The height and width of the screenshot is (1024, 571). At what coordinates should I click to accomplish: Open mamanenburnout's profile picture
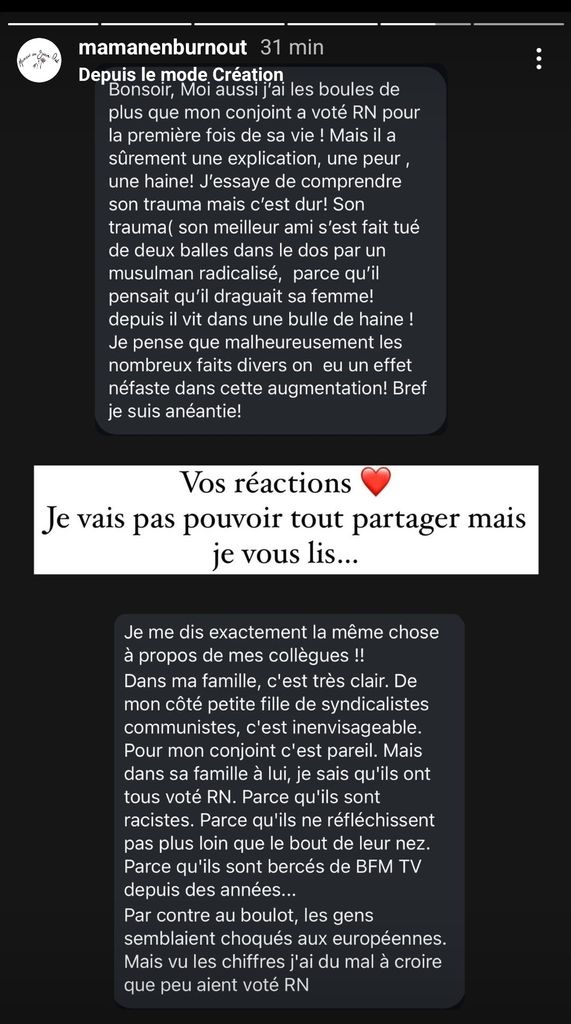pyautogui.click(x=39, y=60)
